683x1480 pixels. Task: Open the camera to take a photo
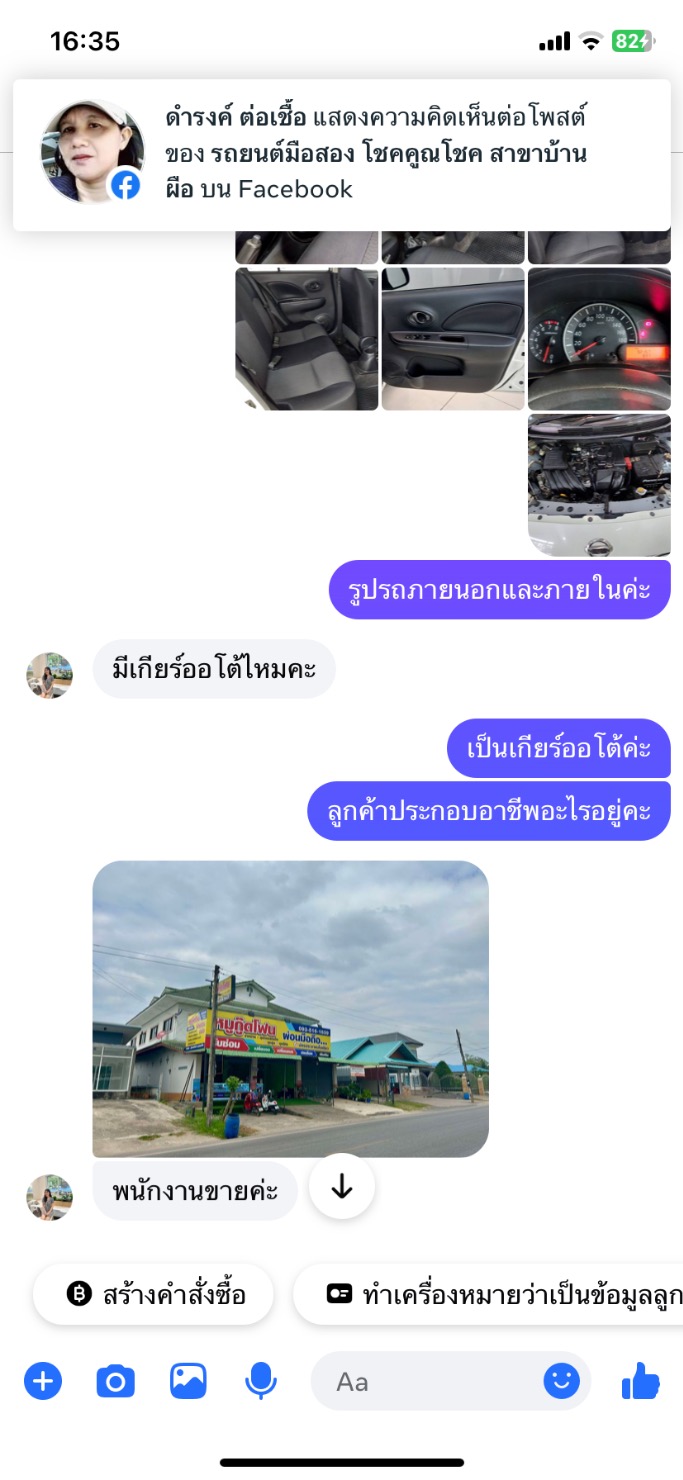pyautogui.click(x=115, y=1382)
